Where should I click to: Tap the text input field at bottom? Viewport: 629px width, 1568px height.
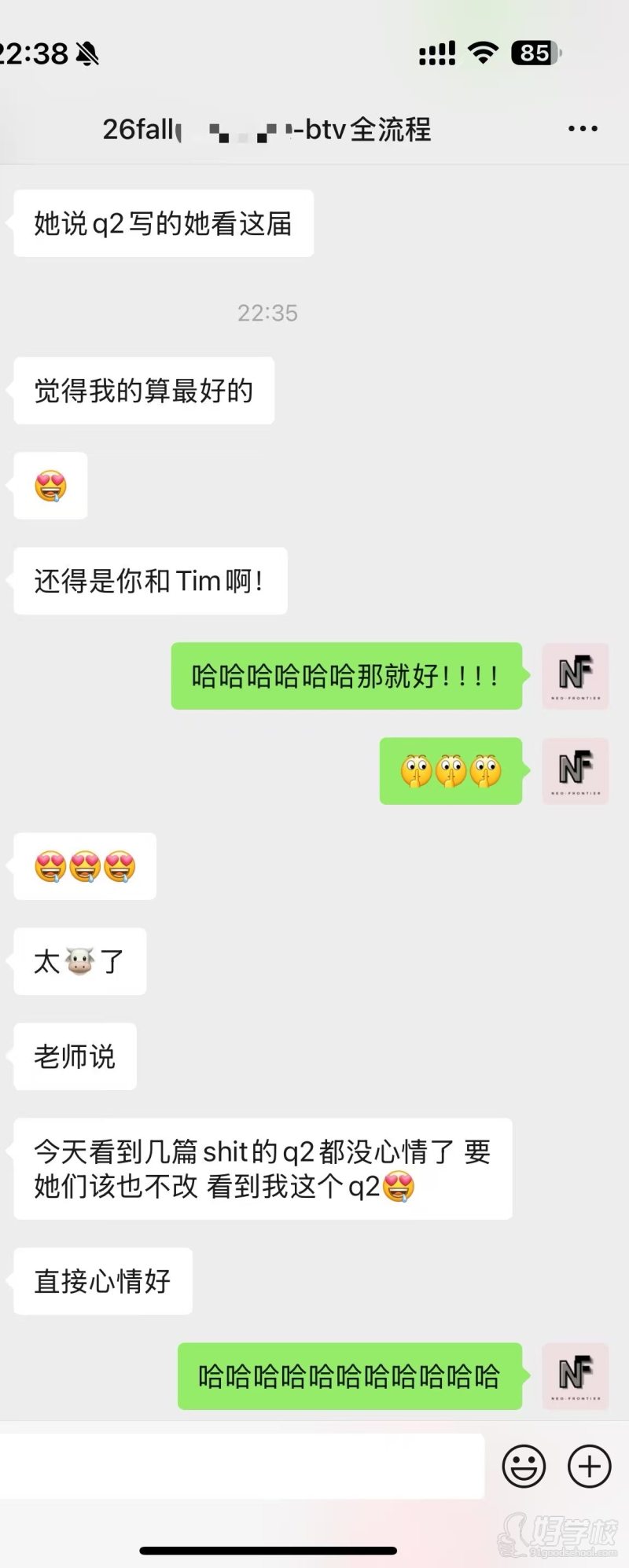tap(236, 1463)
